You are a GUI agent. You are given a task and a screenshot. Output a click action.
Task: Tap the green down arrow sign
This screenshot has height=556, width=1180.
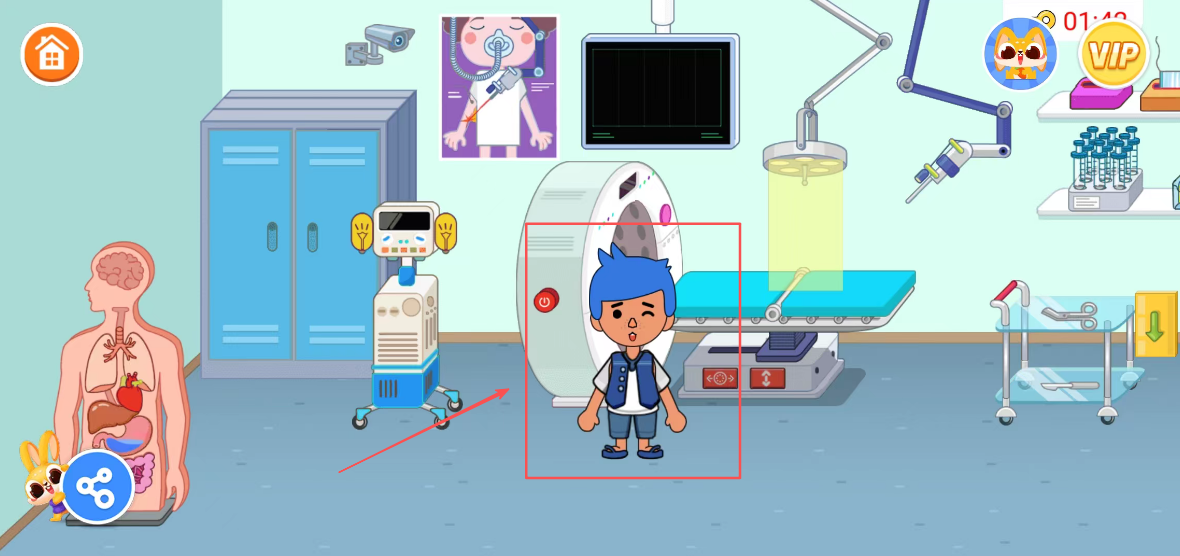(x=1155, y=326)
